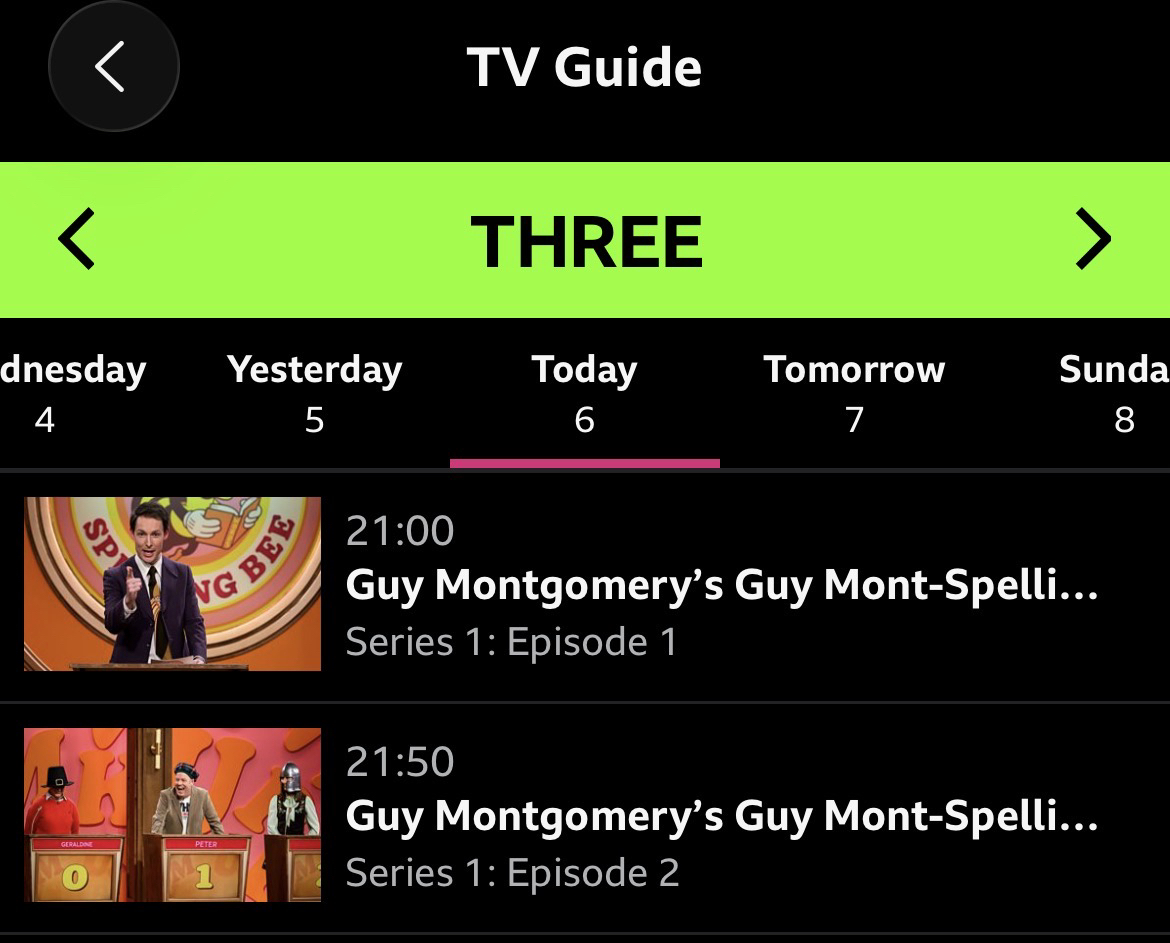Show Tomorrow's listings

[x=854, y=392]
